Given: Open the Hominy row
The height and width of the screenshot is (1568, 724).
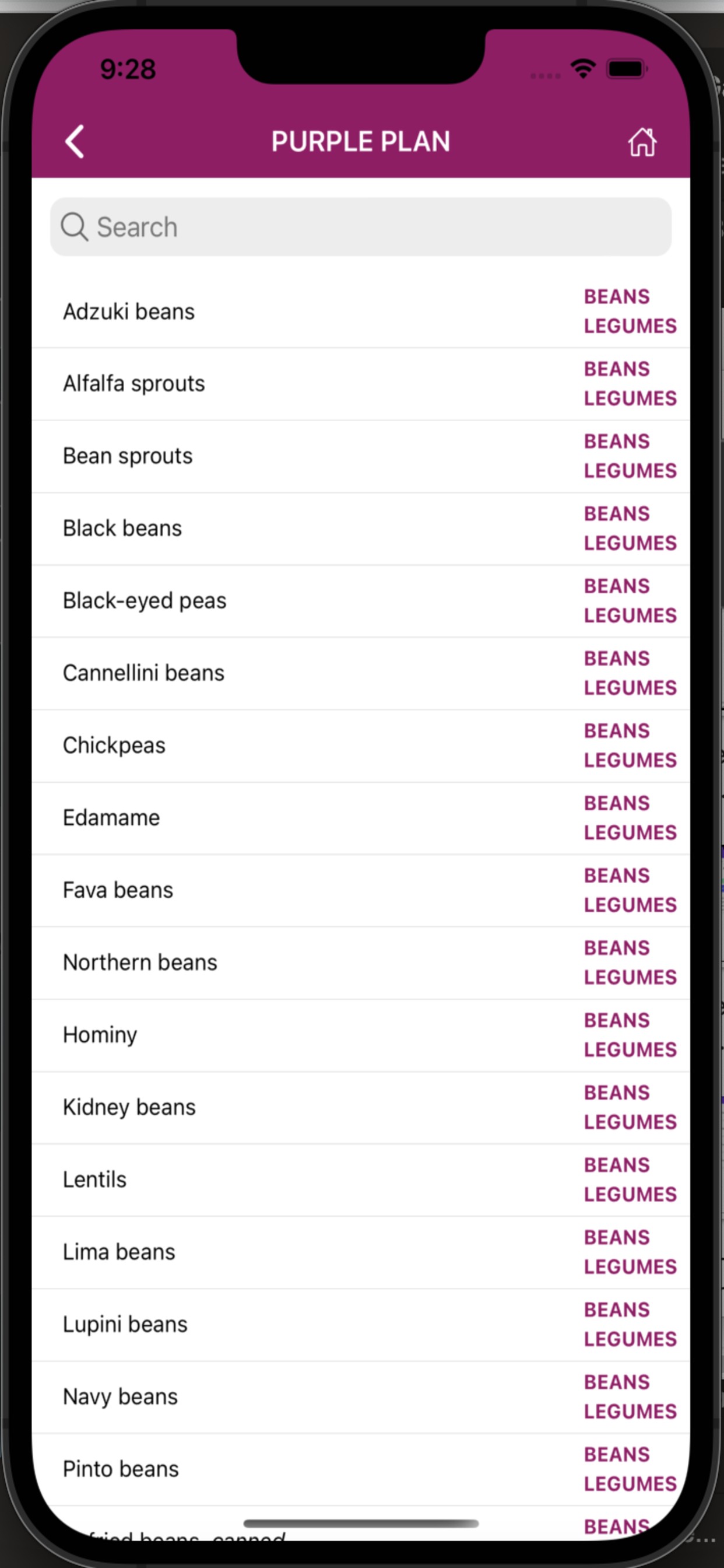Looking at the screenshot, I should 100,1035.
